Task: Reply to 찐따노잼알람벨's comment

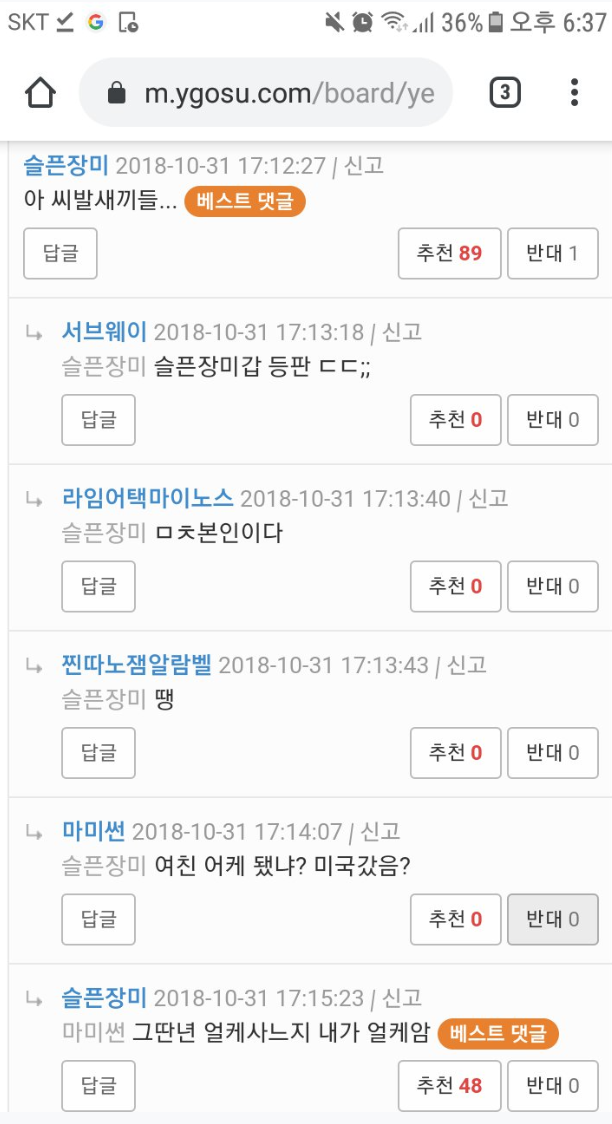Action: (x=98, y=753)
